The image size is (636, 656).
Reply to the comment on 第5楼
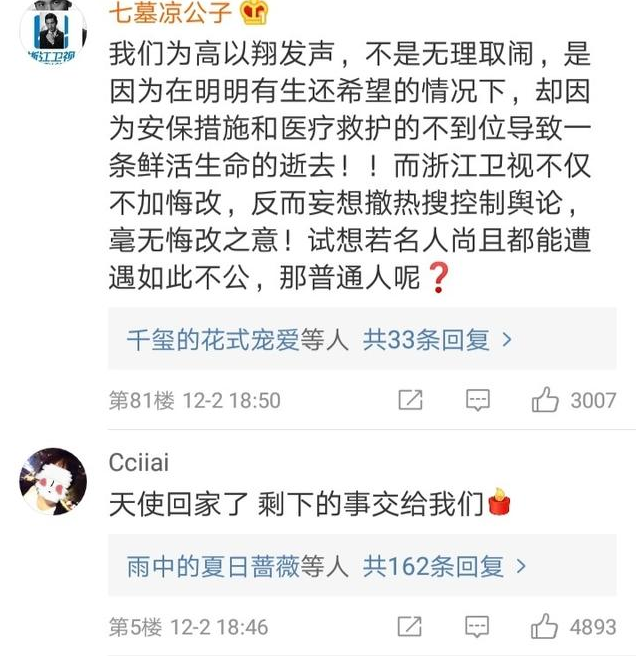478,628
